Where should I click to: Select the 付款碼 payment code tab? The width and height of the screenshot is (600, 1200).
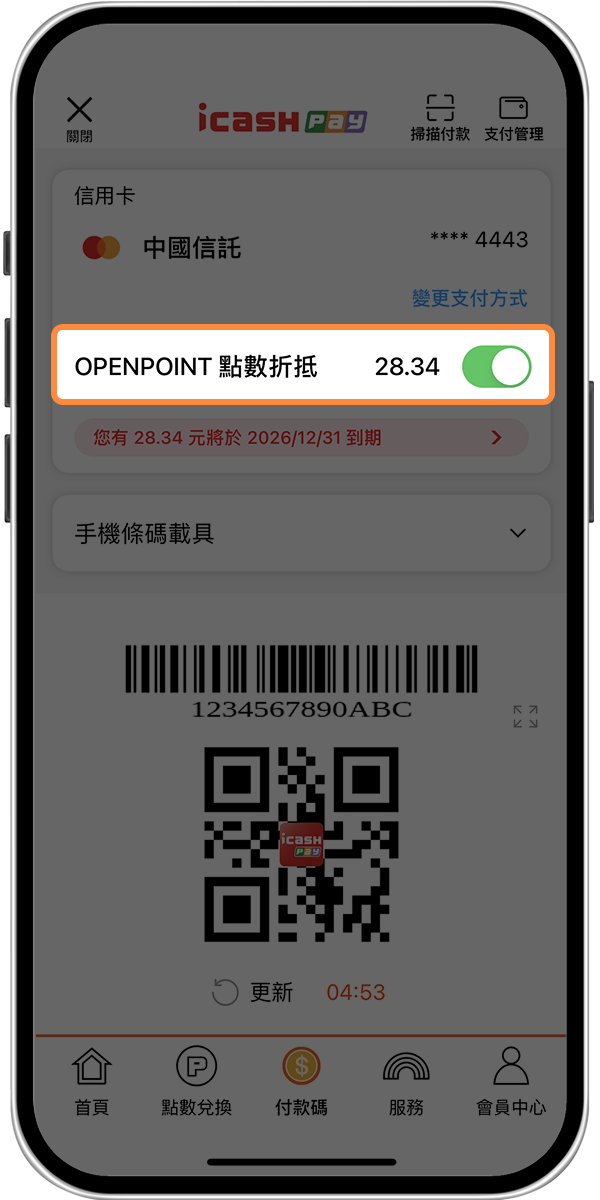click(301, 1081)
